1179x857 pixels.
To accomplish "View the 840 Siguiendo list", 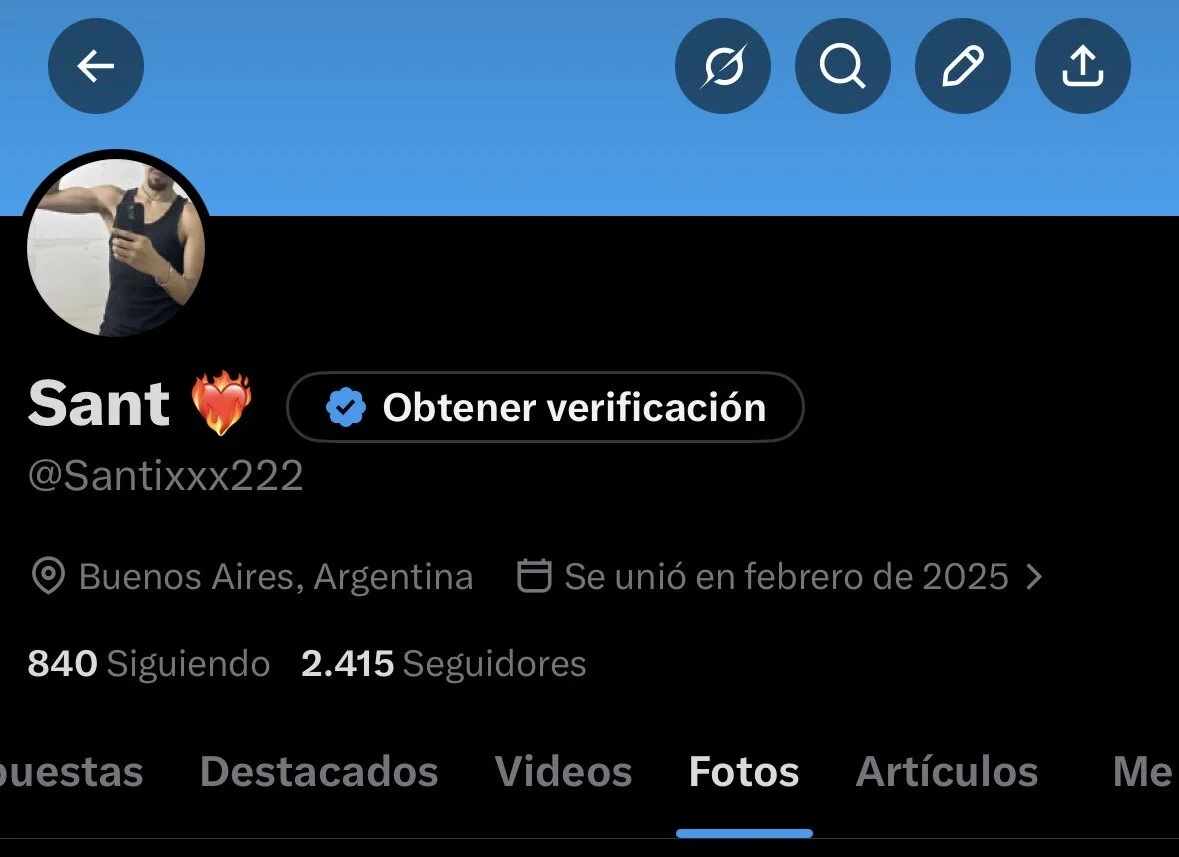I will coord(148,664).
